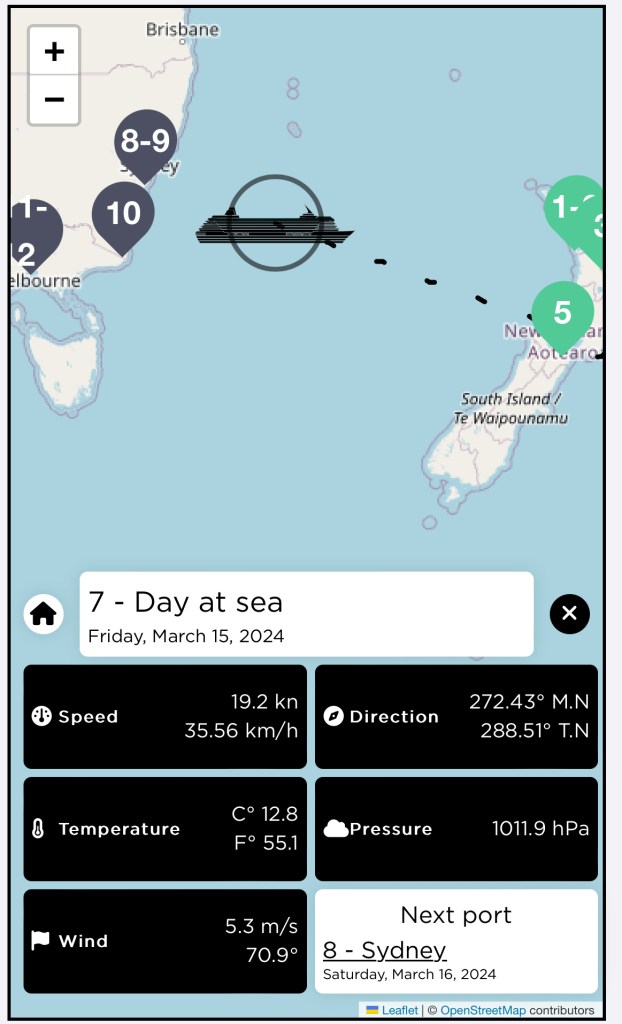Return to the home view
This screenshot has width=622, height=1024.
(43, 614)
